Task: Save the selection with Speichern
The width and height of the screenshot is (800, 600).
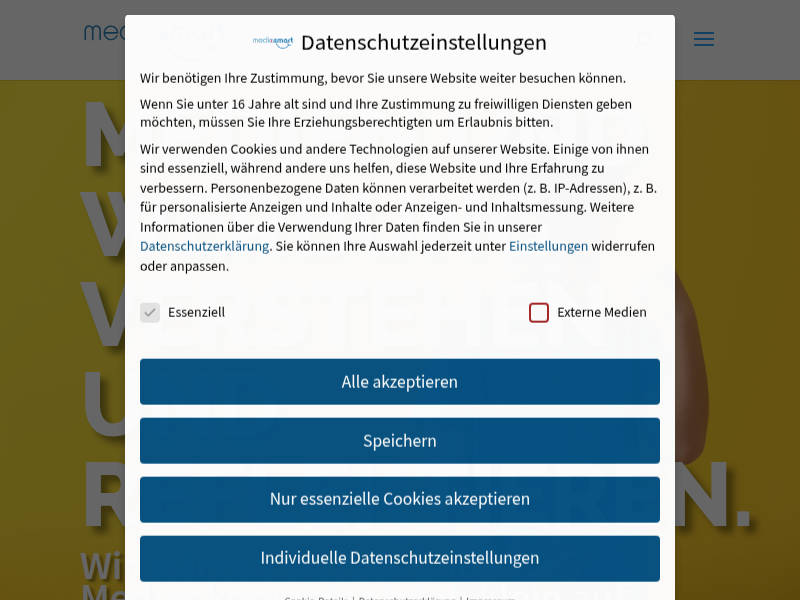Action: pos(399,441)
